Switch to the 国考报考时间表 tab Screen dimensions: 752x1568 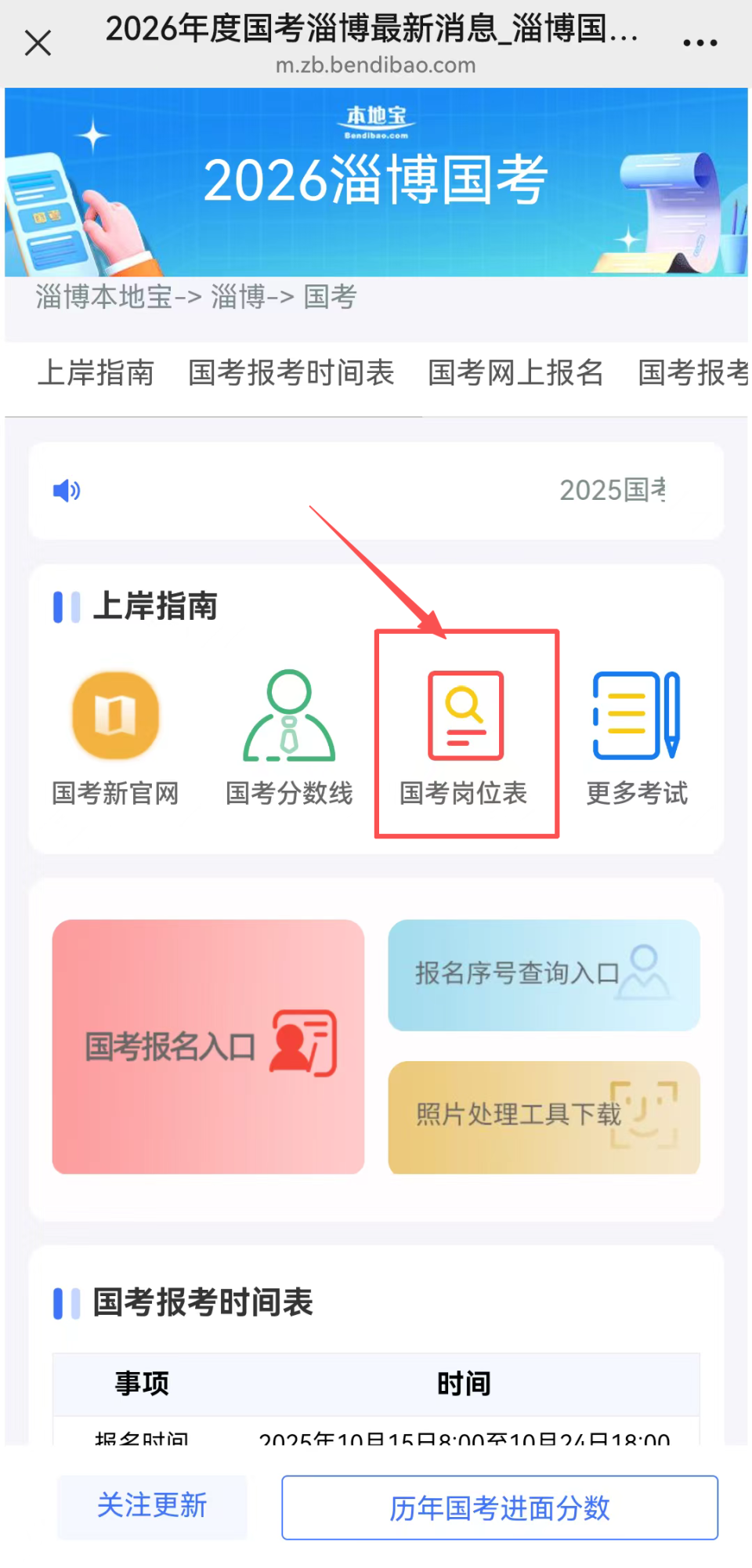[291, 374]
